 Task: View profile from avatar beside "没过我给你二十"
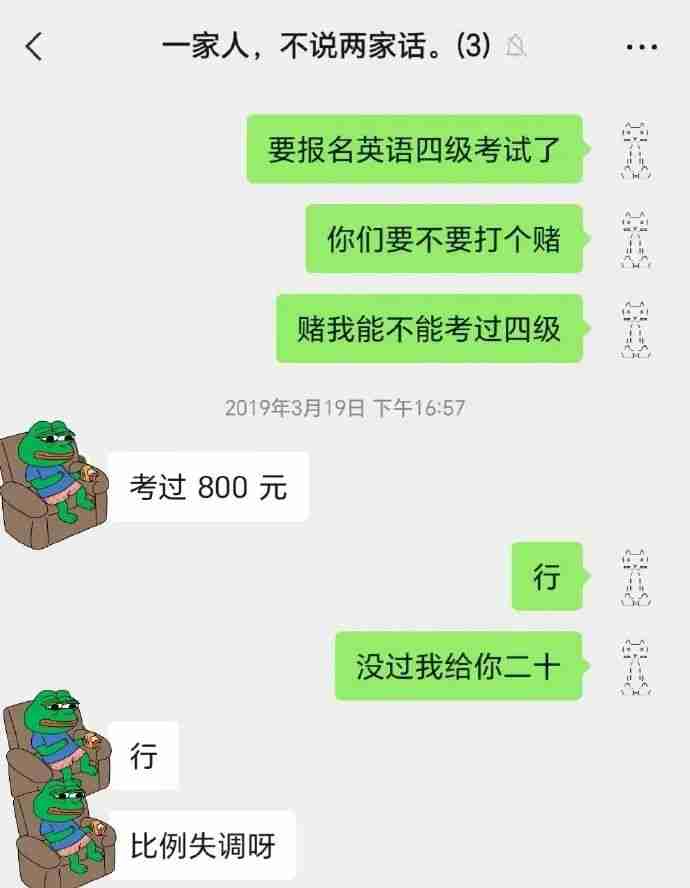point(635,665)
